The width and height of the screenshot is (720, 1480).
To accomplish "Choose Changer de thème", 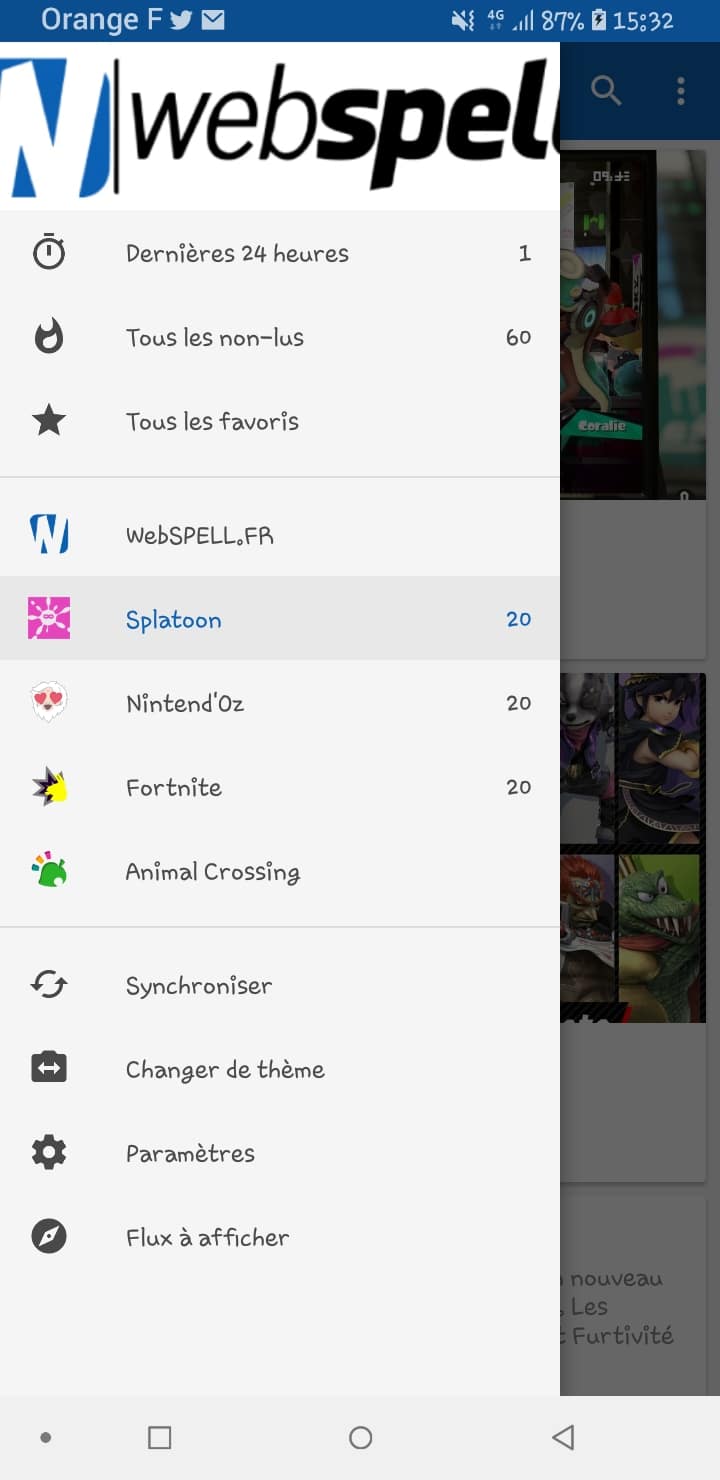I will tap(280, 1069).
